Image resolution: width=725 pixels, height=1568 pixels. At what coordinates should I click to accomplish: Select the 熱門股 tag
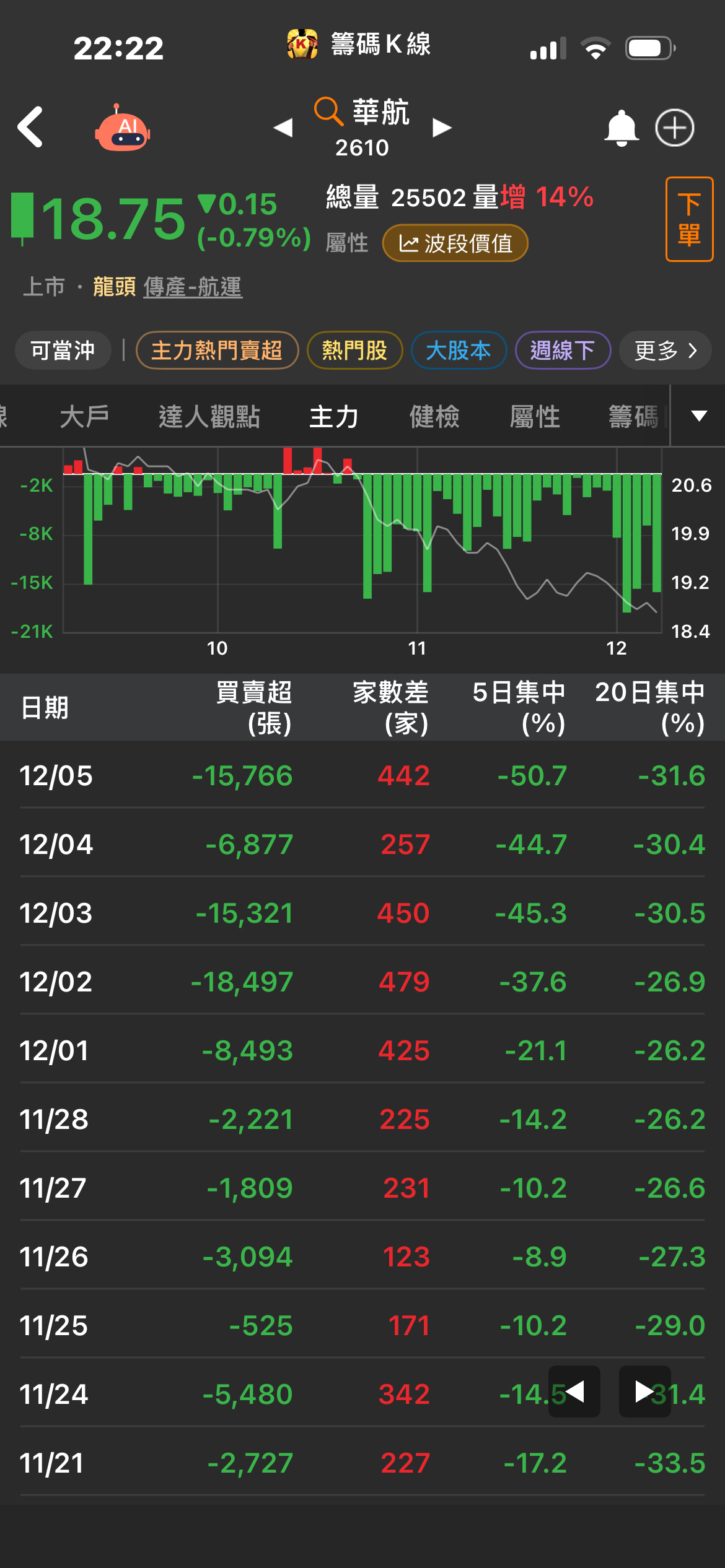tap(354, 351)
